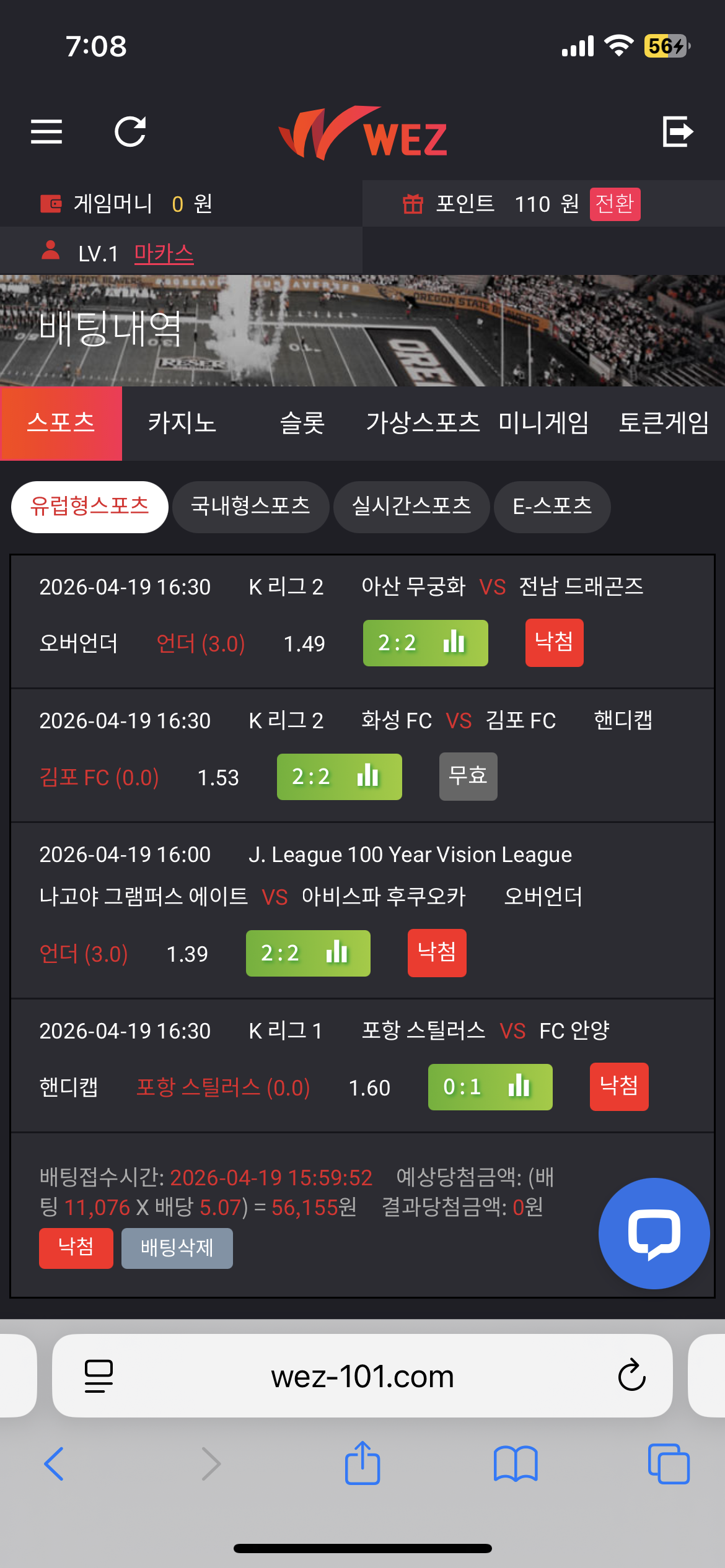Delete the bet with 배팅삭제
Screen dimensions: 725x1568
[177, 1248]
